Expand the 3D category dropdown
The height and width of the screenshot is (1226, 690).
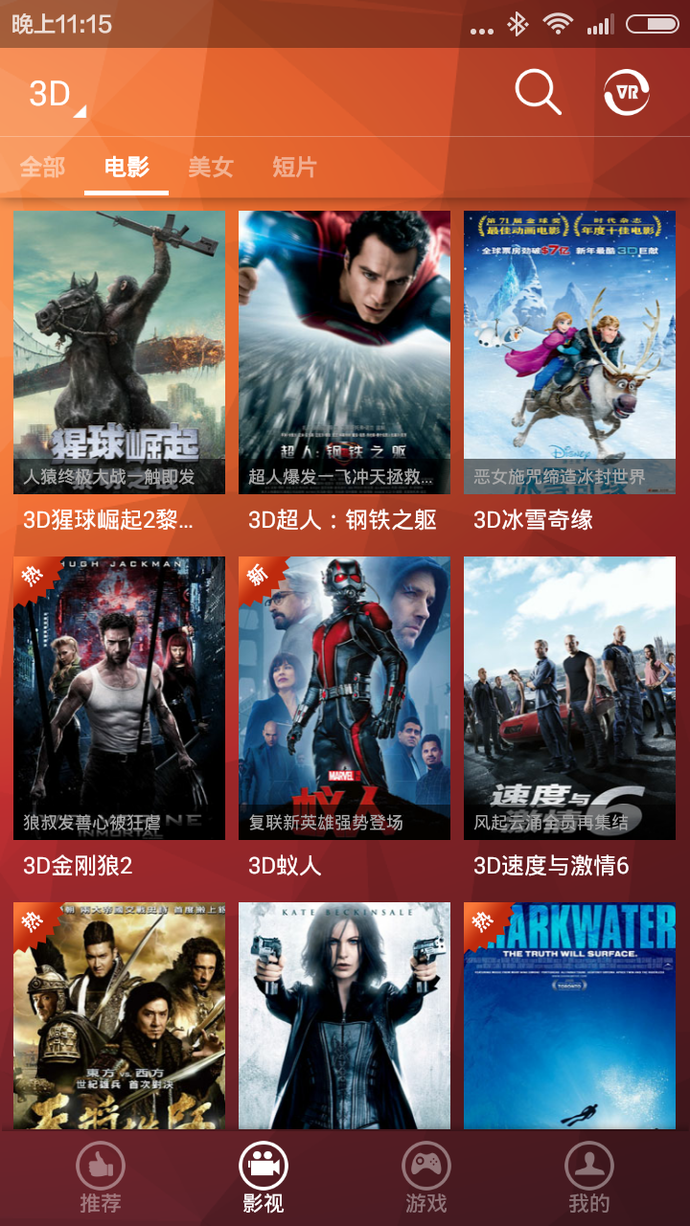[x=56, y=94]
